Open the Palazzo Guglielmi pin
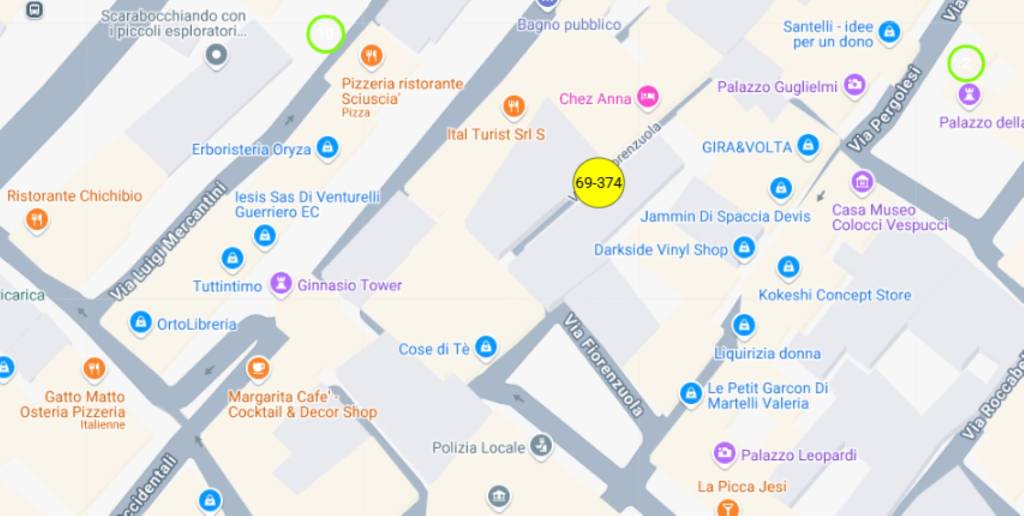The image size is (1024, 516). coord(854,86)
